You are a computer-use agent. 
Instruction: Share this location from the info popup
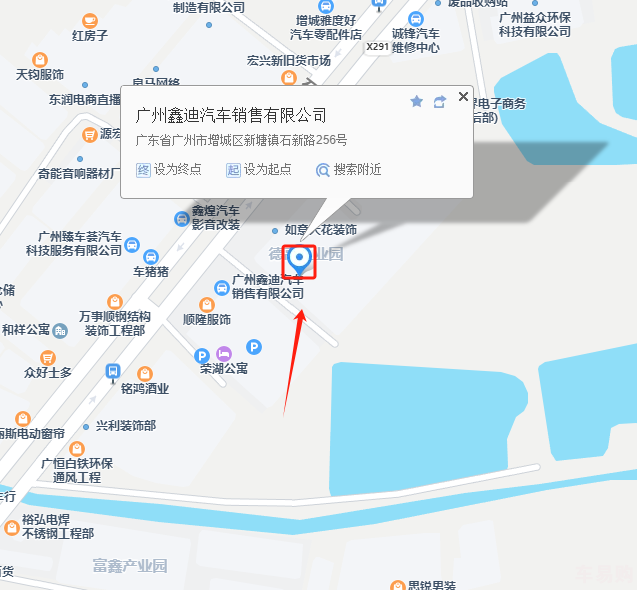pyautogui.click(x=439, y=102)
